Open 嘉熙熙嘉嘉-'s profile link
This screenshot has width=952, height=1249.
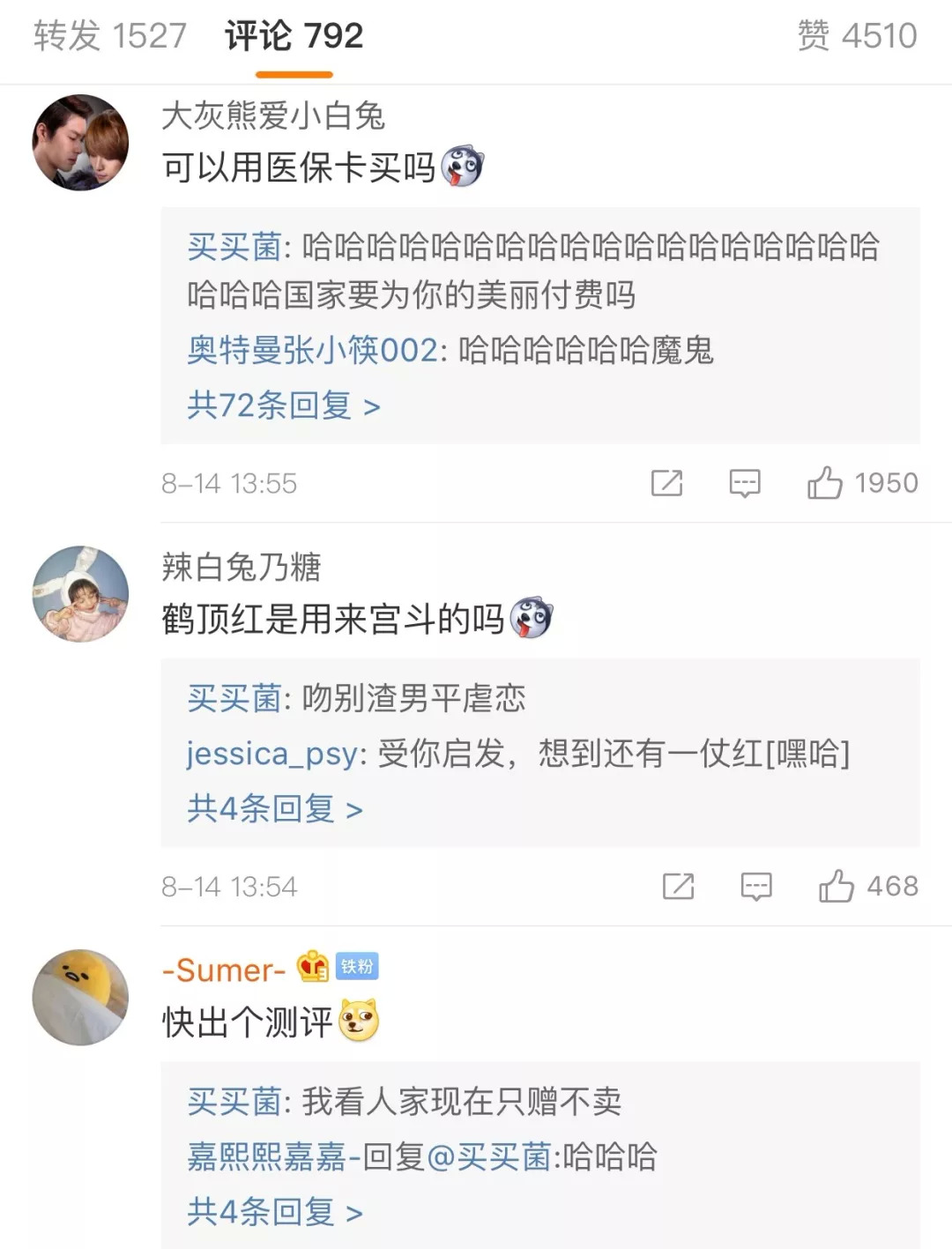(x=267, y=1156)
